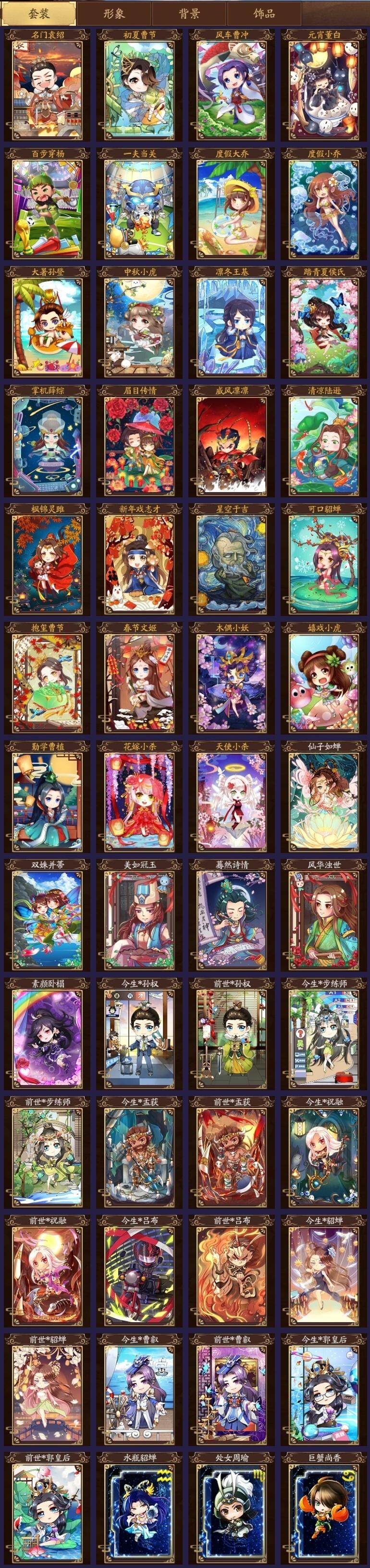This screenshot has width=370, height=1568.
Task: Select the 套装 tab
Action: tap(39, 13)
